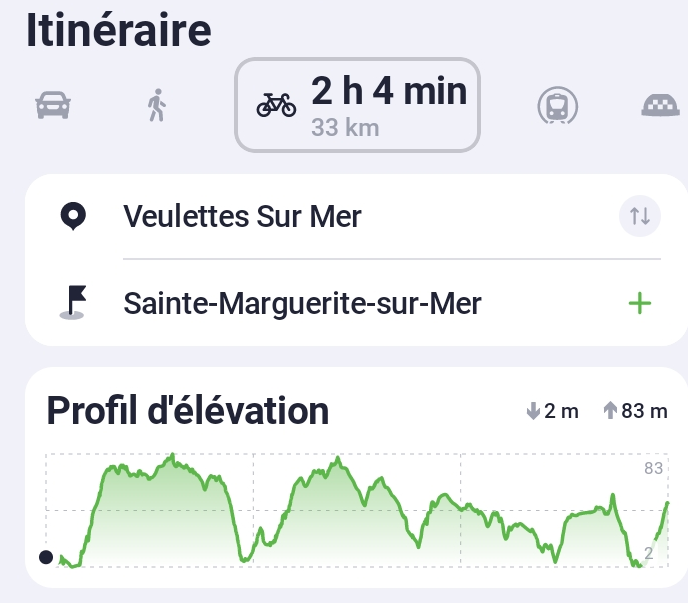Add a stop with plus icon
This screenshot has height=603, width=688.
pos(639,303)
